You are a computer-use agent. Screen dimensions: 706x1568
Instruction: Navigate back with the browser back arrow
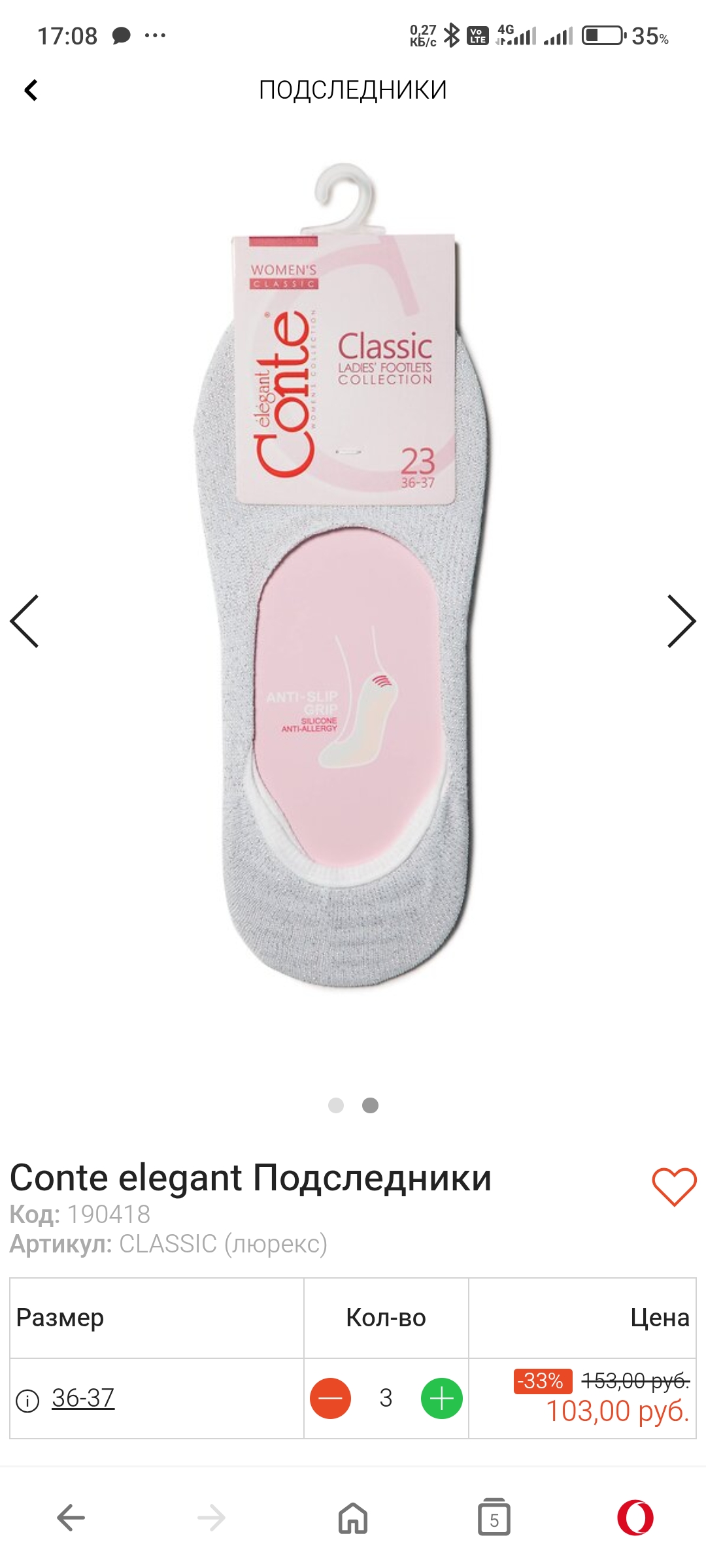(x=71, y=1517)
